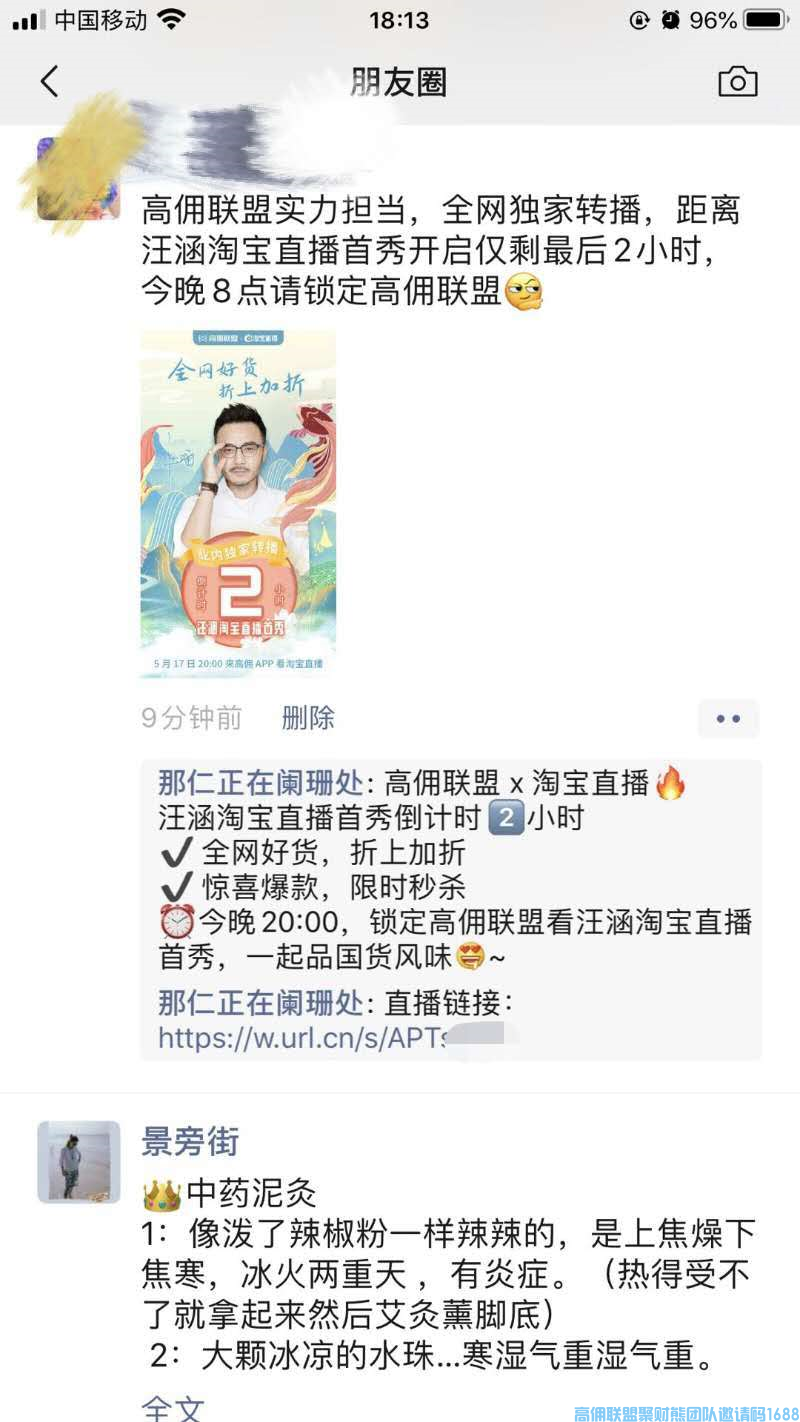Image resolution: width=800 pixels, height=1422 pixels.
Task: Open the Wang Han livestream poster image
Action: point(238,504)
